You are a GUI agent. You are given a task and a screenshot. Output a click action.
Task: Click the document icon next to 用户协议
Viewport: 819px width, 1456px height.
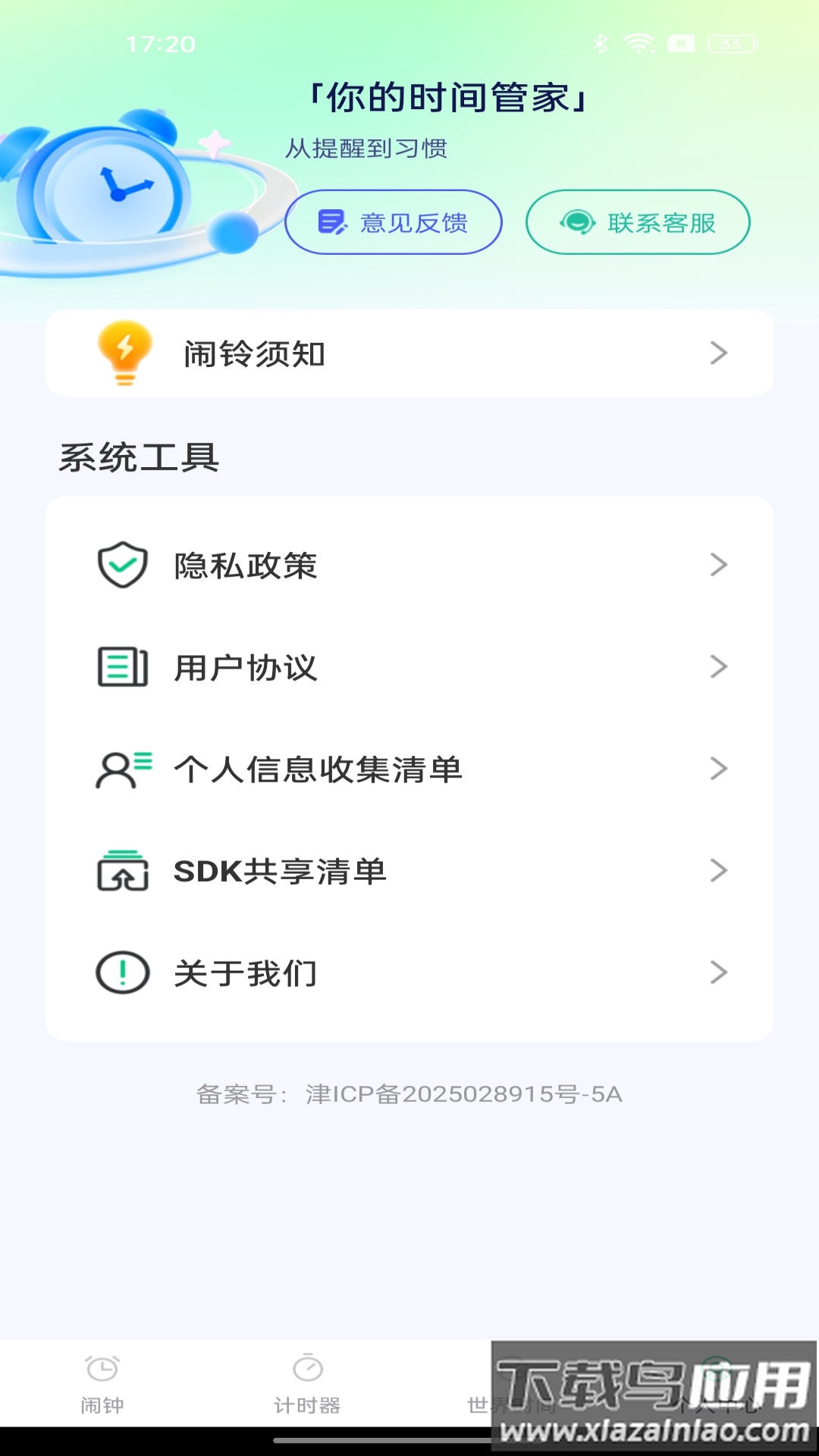click(121, 667)
